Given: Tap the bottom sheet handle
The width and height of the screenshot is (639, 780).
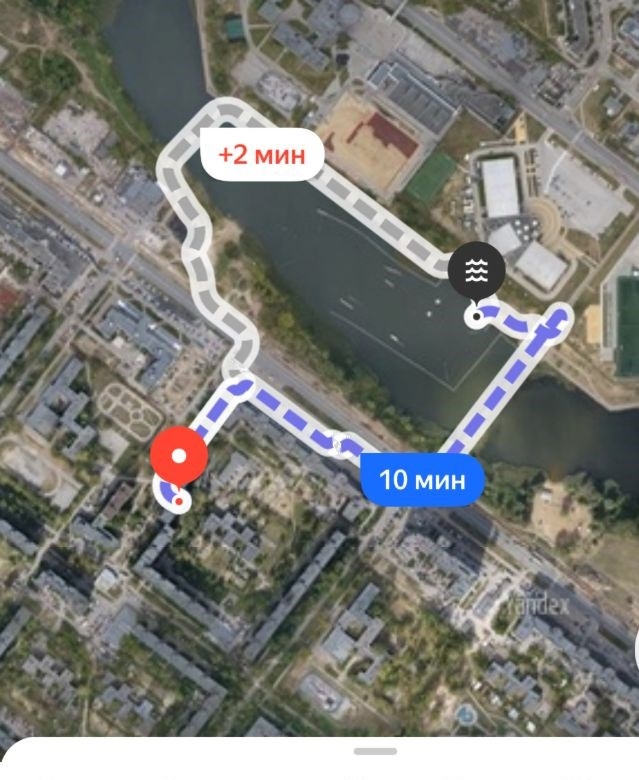Looking at the screenshot, I should [375, 751].
